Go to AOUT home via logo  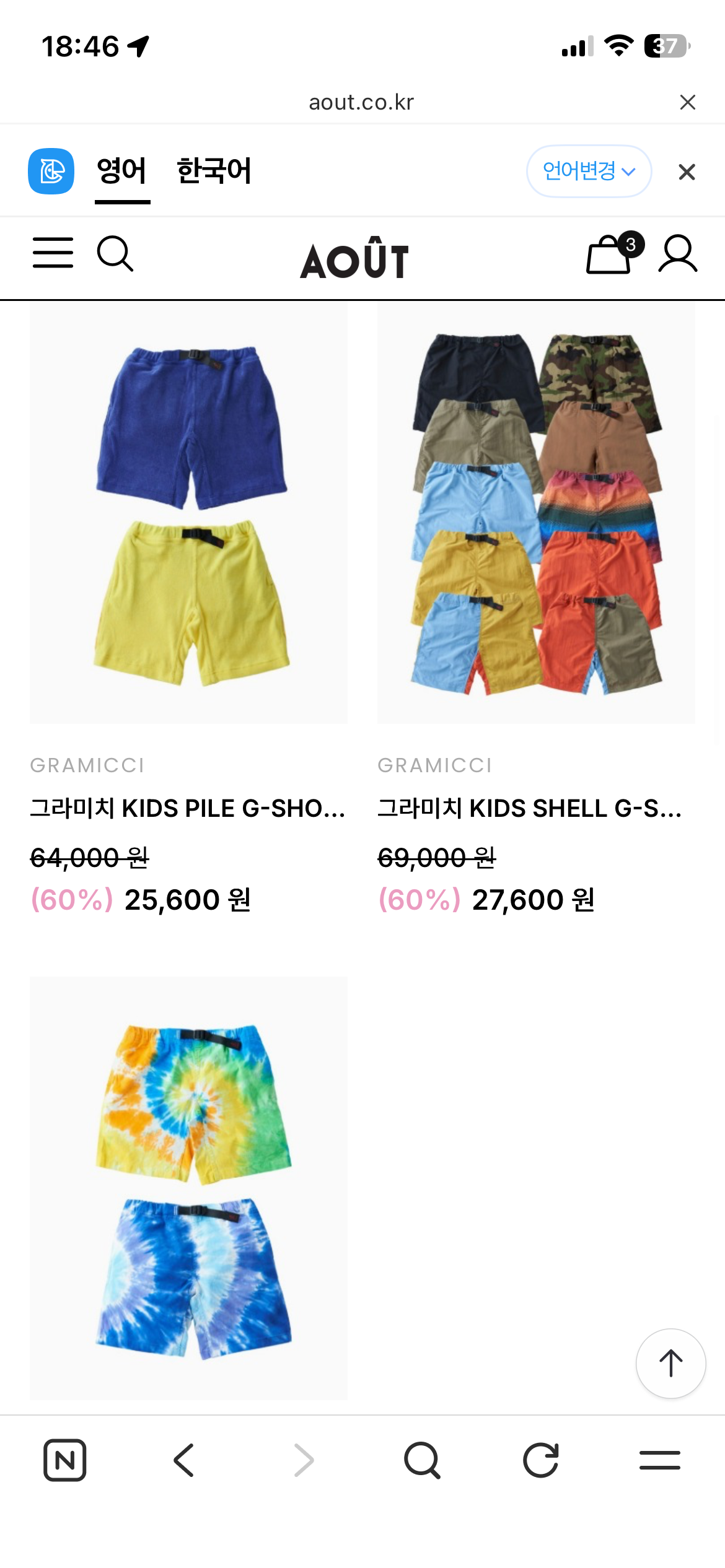tap(354, 259)
